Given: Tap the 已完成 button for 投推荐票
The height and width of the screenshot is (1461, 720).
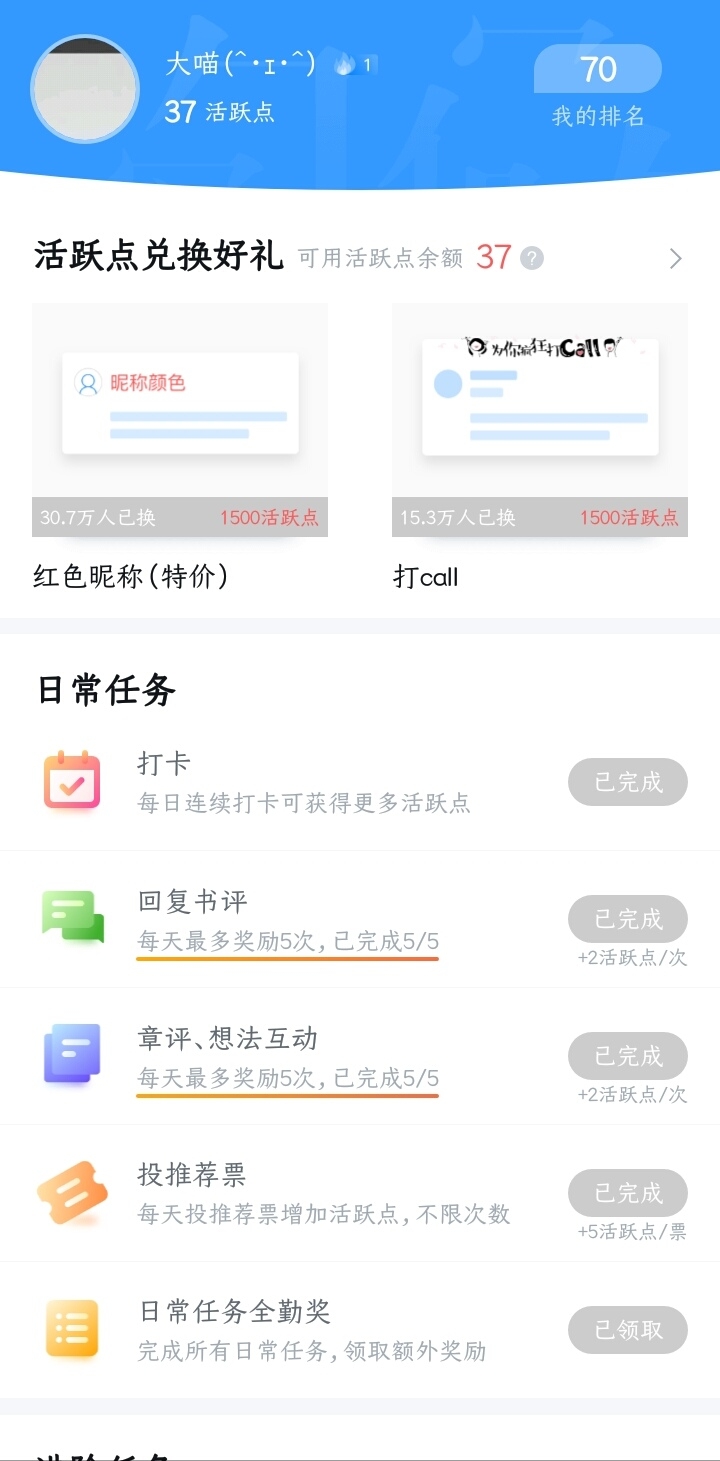Looking at the screenshot, I should point(628,1193).
